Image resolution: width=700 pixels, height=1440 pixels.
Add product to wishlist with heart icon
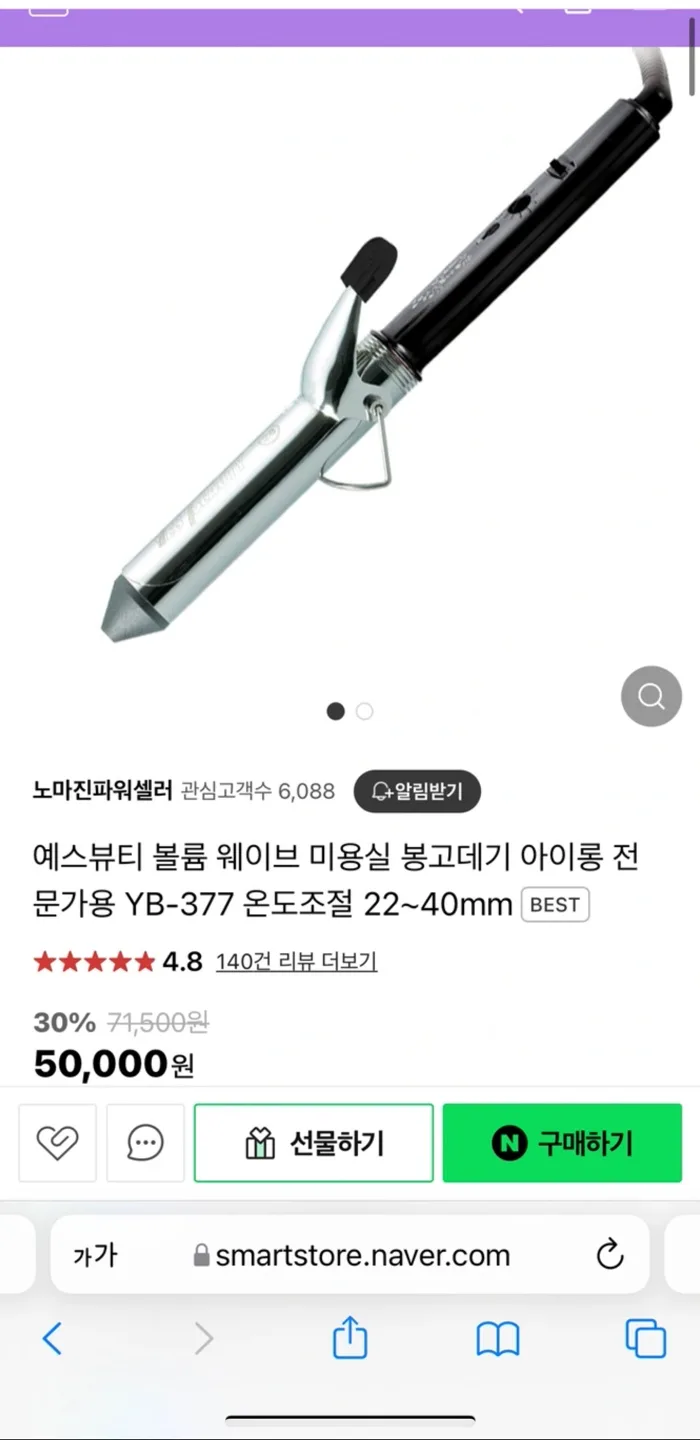click(57, 1142)
